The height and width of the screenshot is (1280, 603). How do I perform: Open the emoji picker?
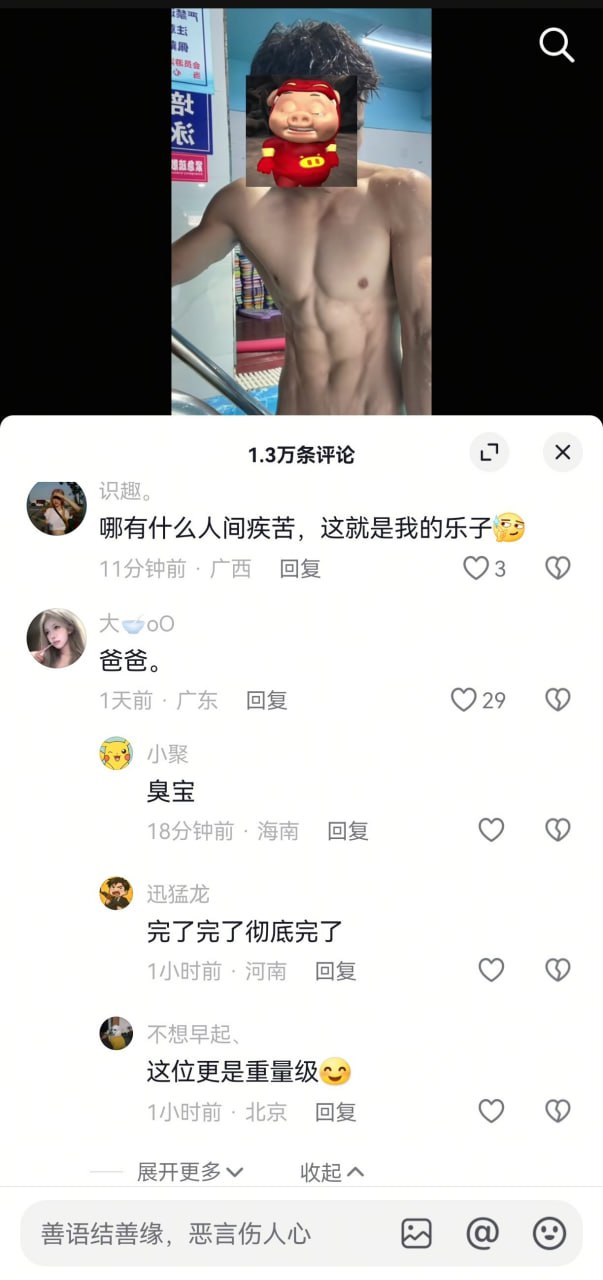(549, 1233)
